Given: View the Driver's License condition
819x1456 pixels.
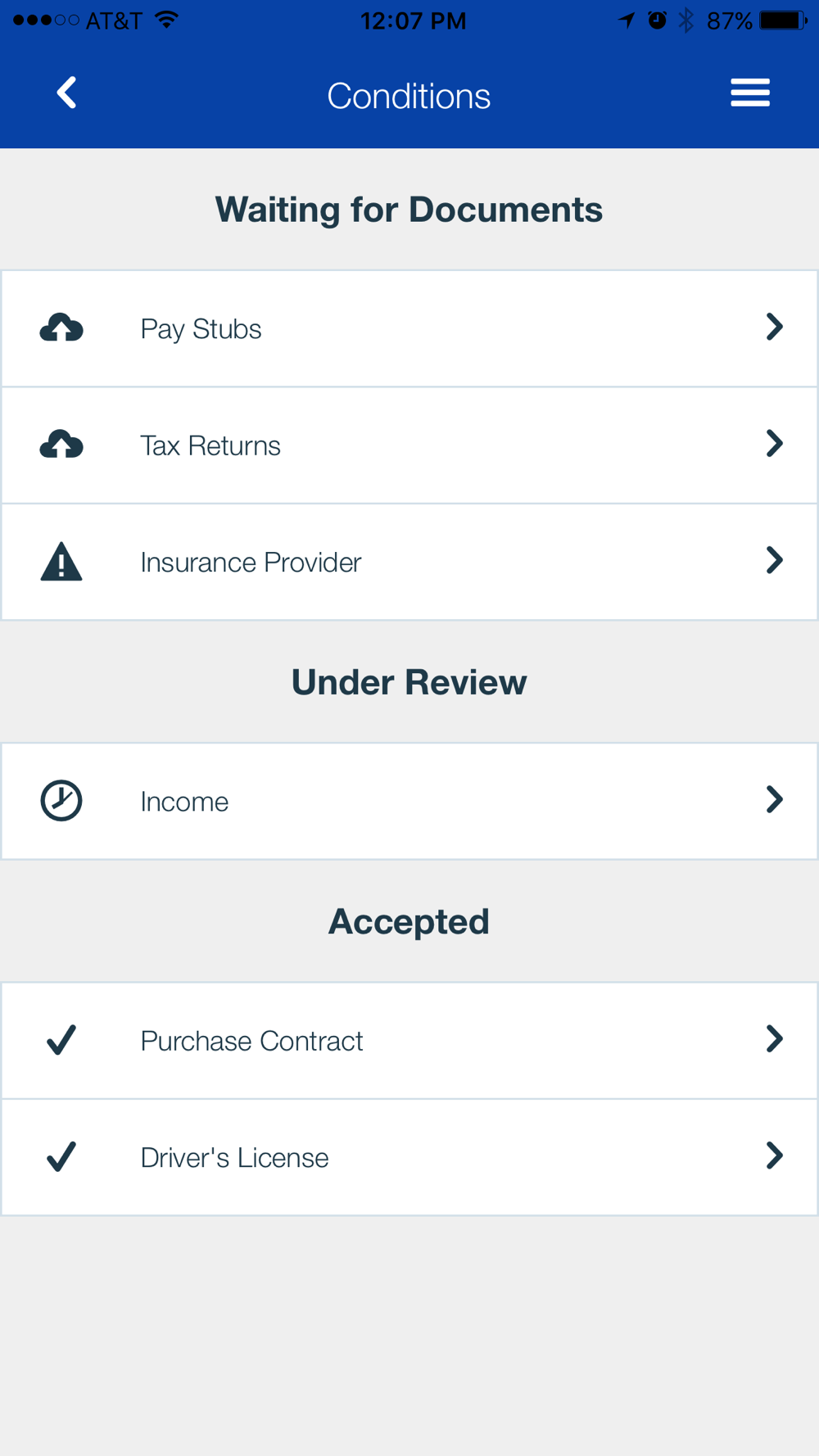Looking at the screenshot, I should 409,1158.
